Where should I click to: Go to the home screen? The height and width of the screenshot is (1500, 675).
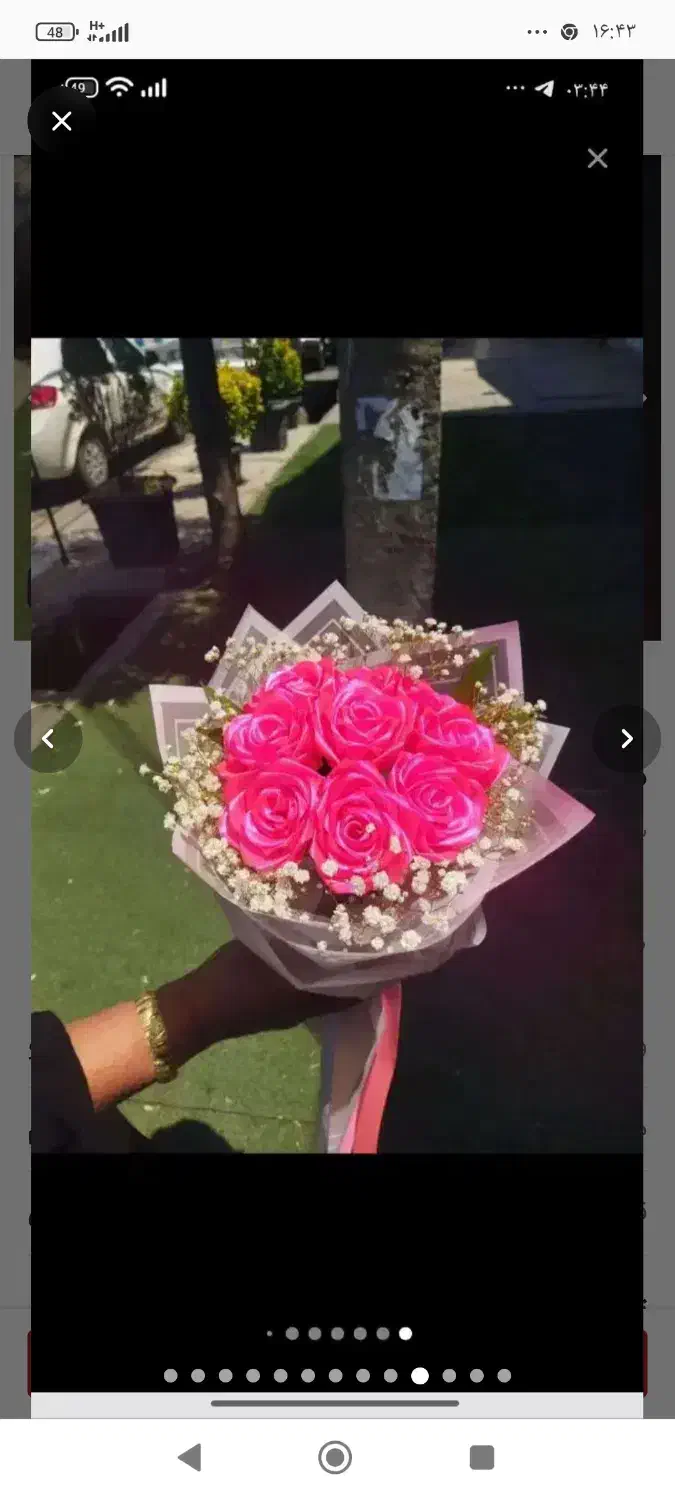coord(335,1457)
